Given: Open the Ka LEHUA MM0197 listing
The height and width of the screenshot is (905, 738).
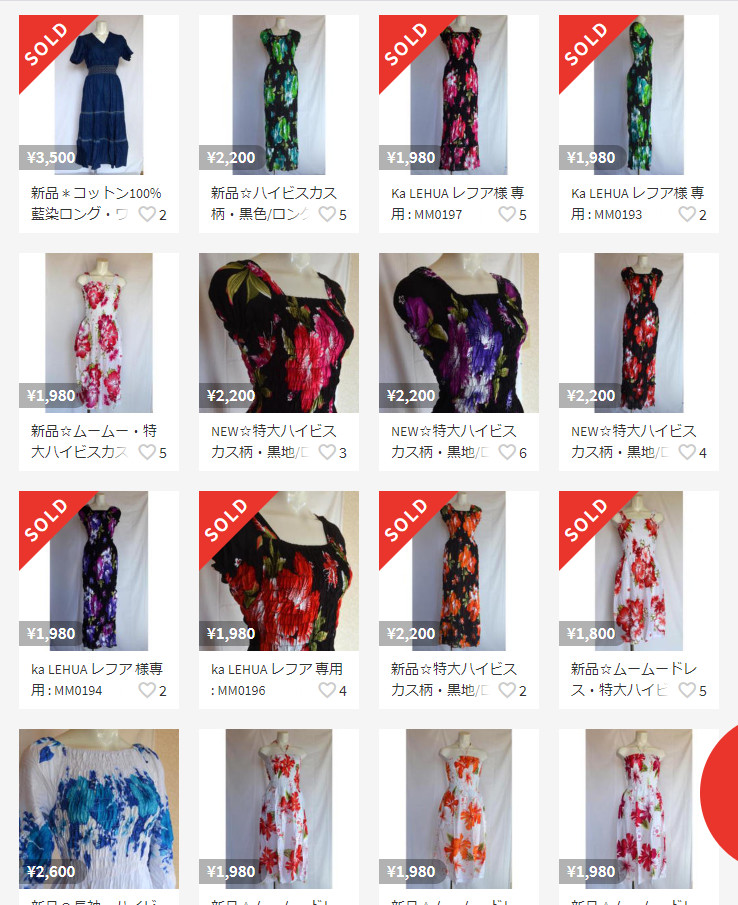Looking at the screenshot, I should tap(458, 95).
